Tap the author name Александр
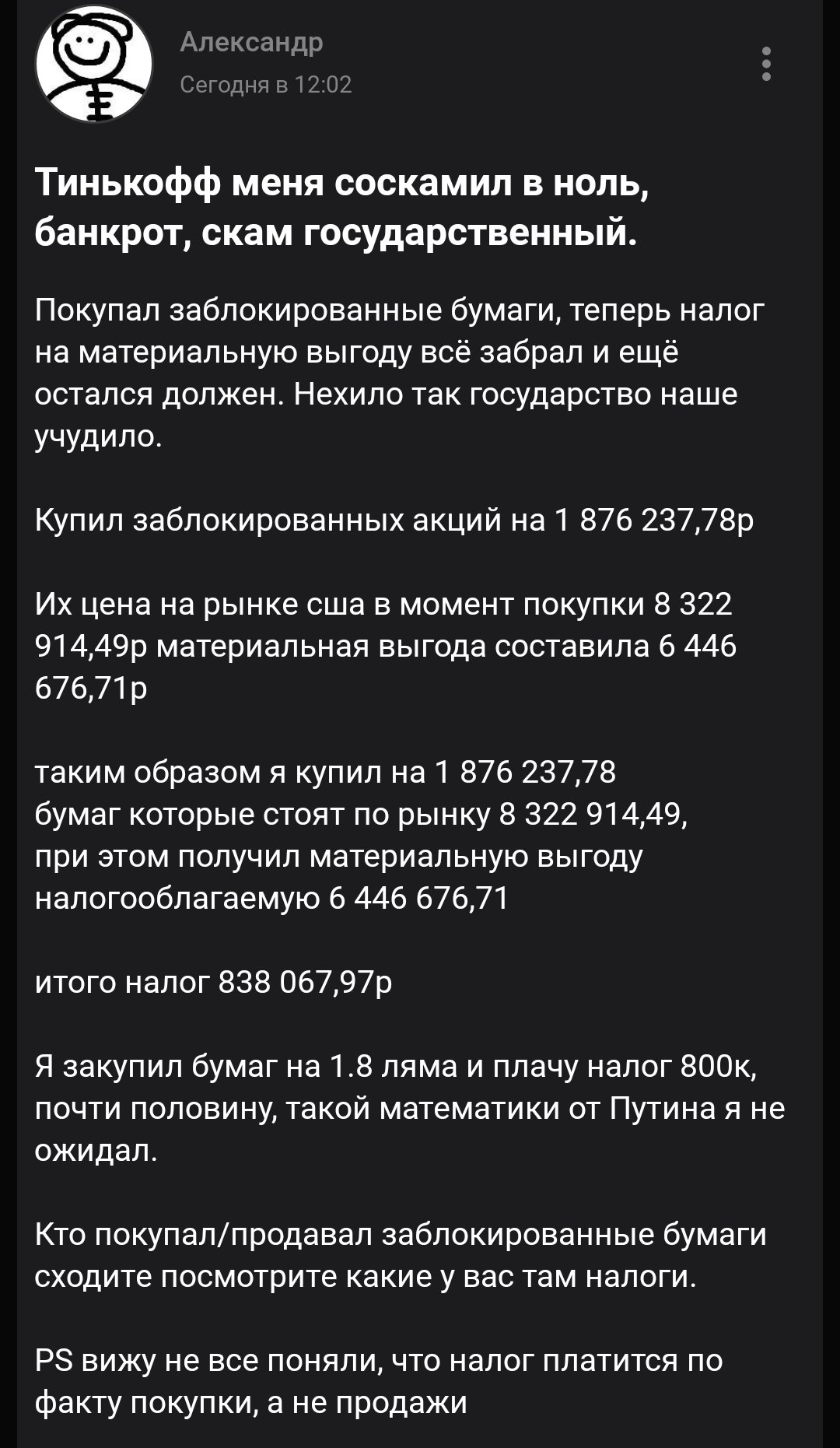Screen dimensions: 840x1448 click(251, 42)
